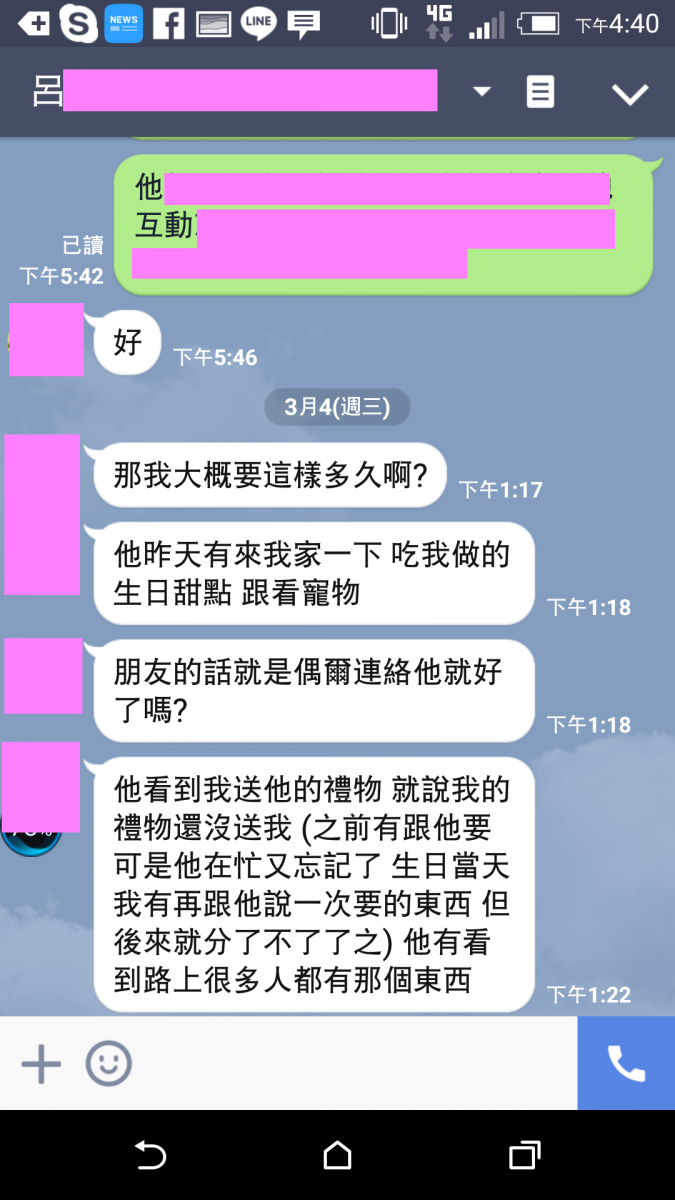Screen dimensions: 675x1200
Task: Open sender avatar beside 好 message
Action: pos(46,340)
